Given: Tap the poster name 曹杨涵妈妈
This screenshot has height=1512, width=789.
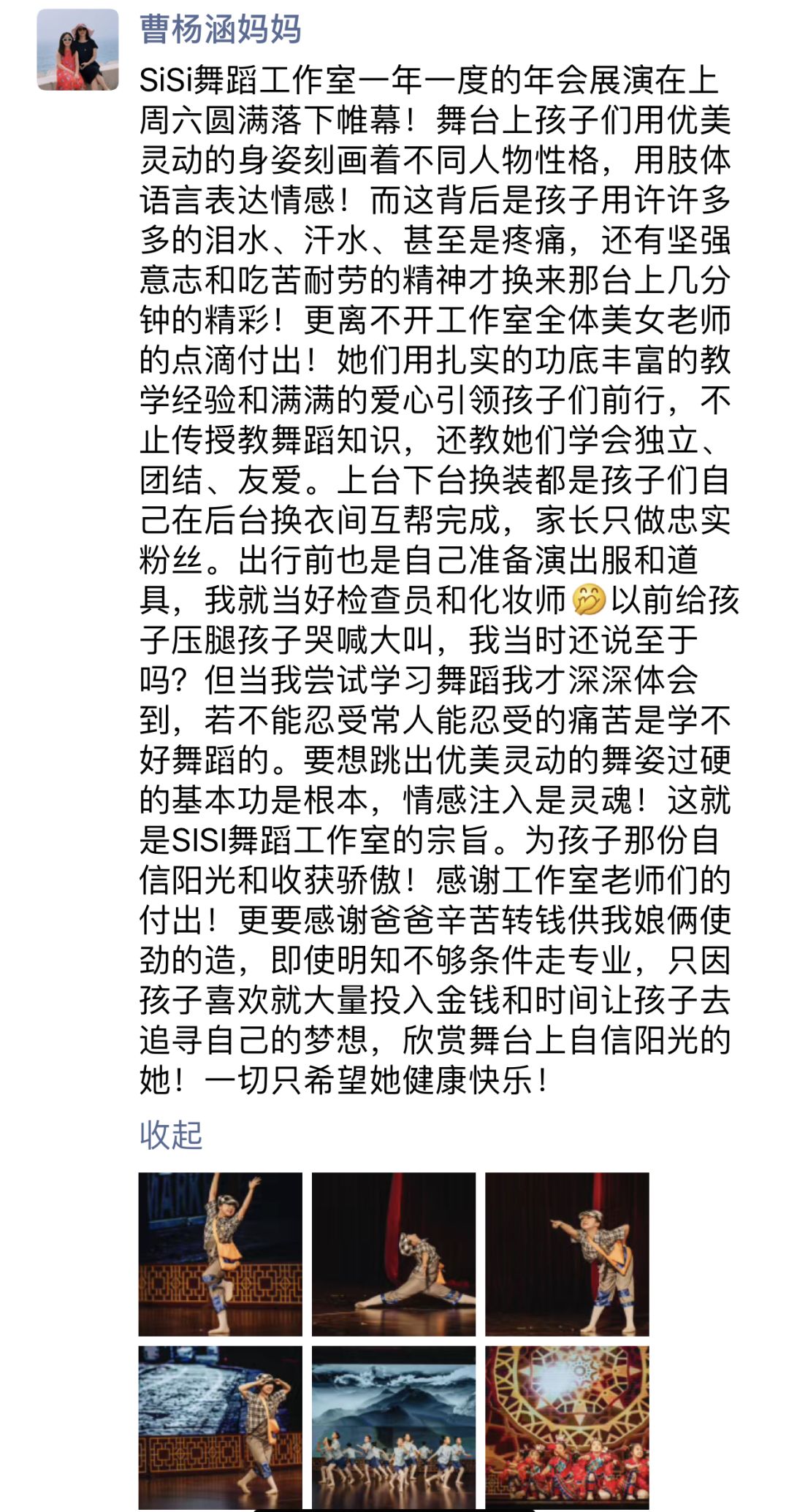Looking at the screenshot, I should click(x=220, y=30).
